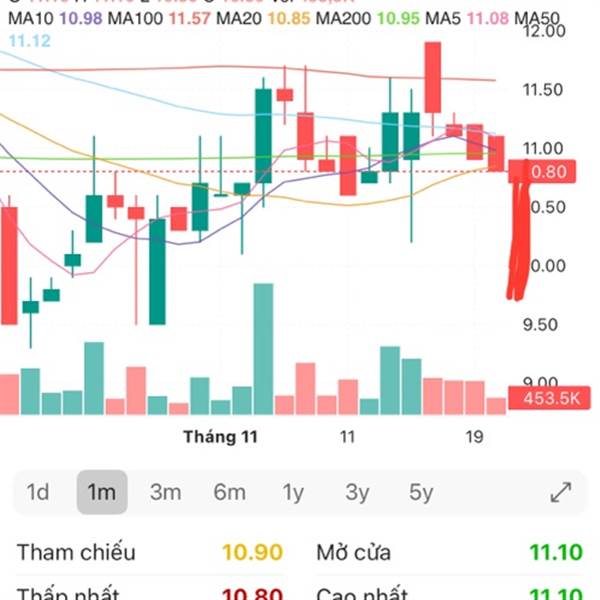Switch to the 3y range
This screenshot has height=600, width=600.
pyautogui.click(x=357, y=492)
